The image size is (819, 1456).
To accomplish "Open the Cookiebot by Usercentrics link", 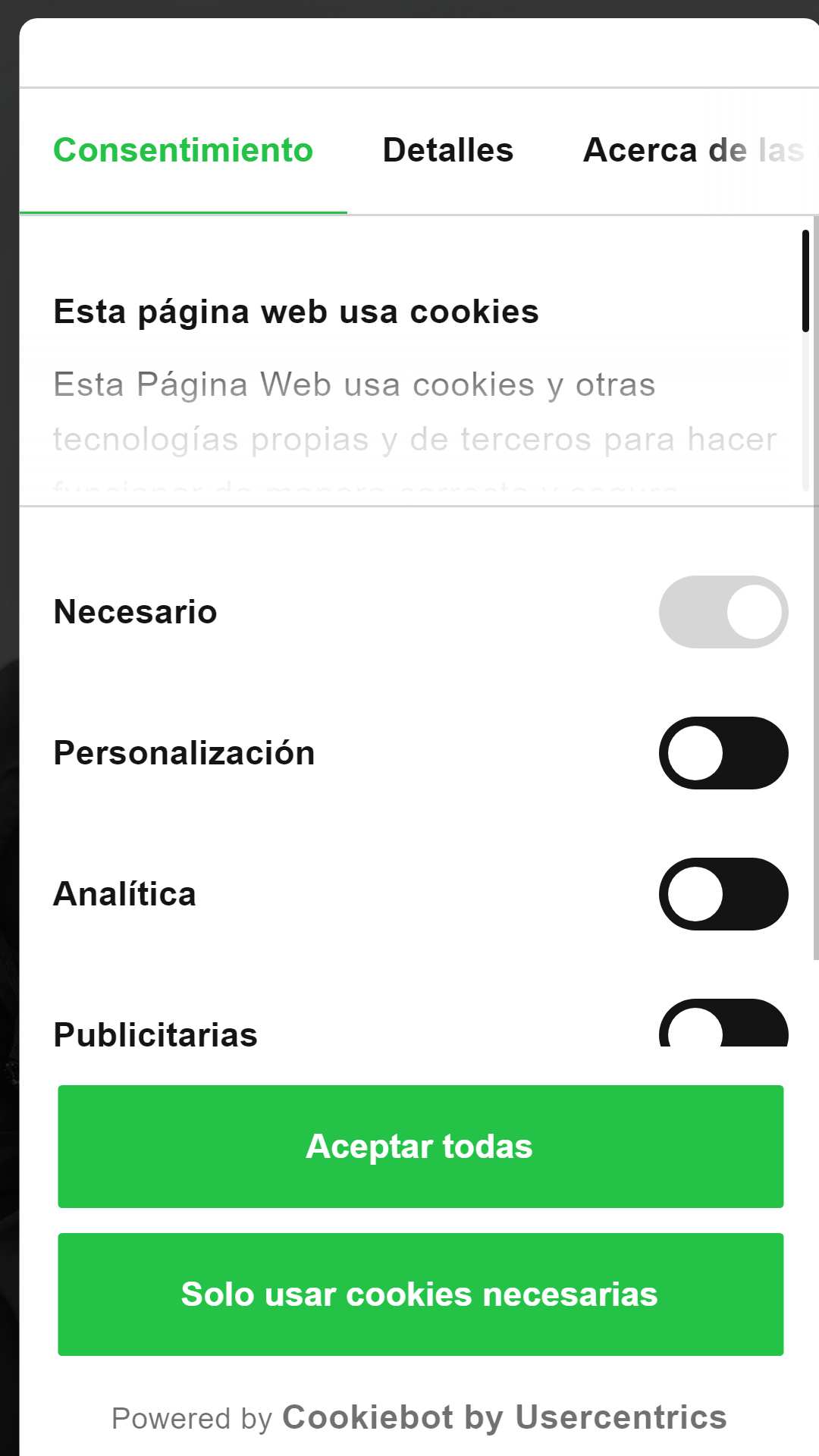I will (504, 1417).
